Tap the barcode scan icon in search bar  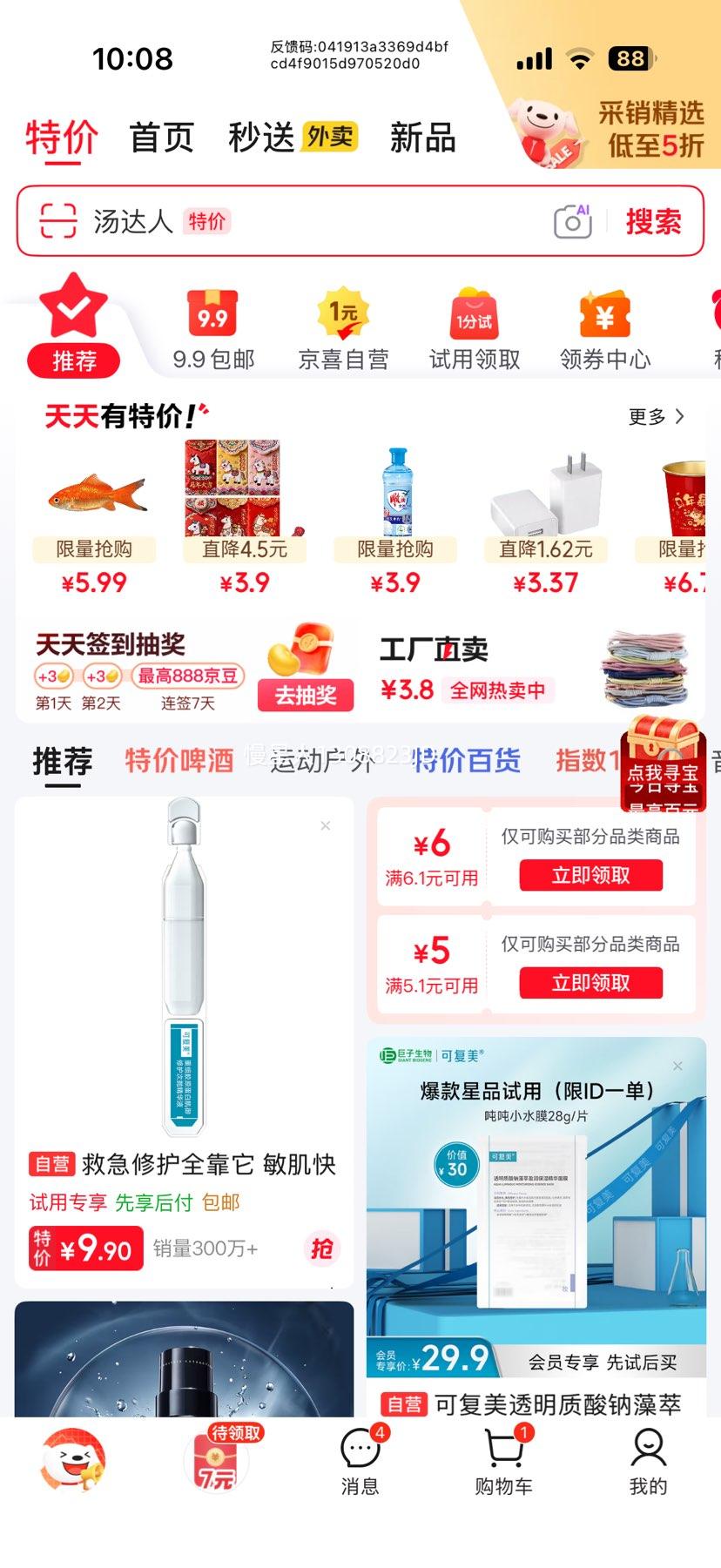(54, 222)
